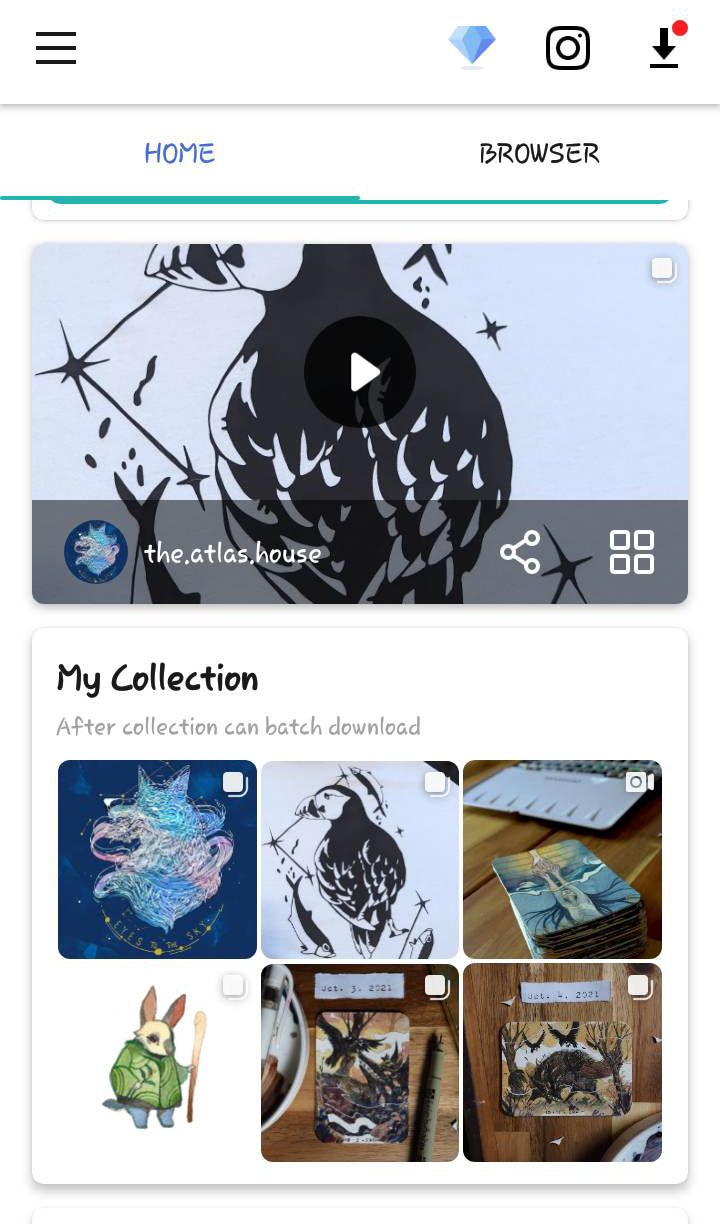View the My Collection heading section
The width and height of the screenshot is (720, 1224).
tap(157, 679)
